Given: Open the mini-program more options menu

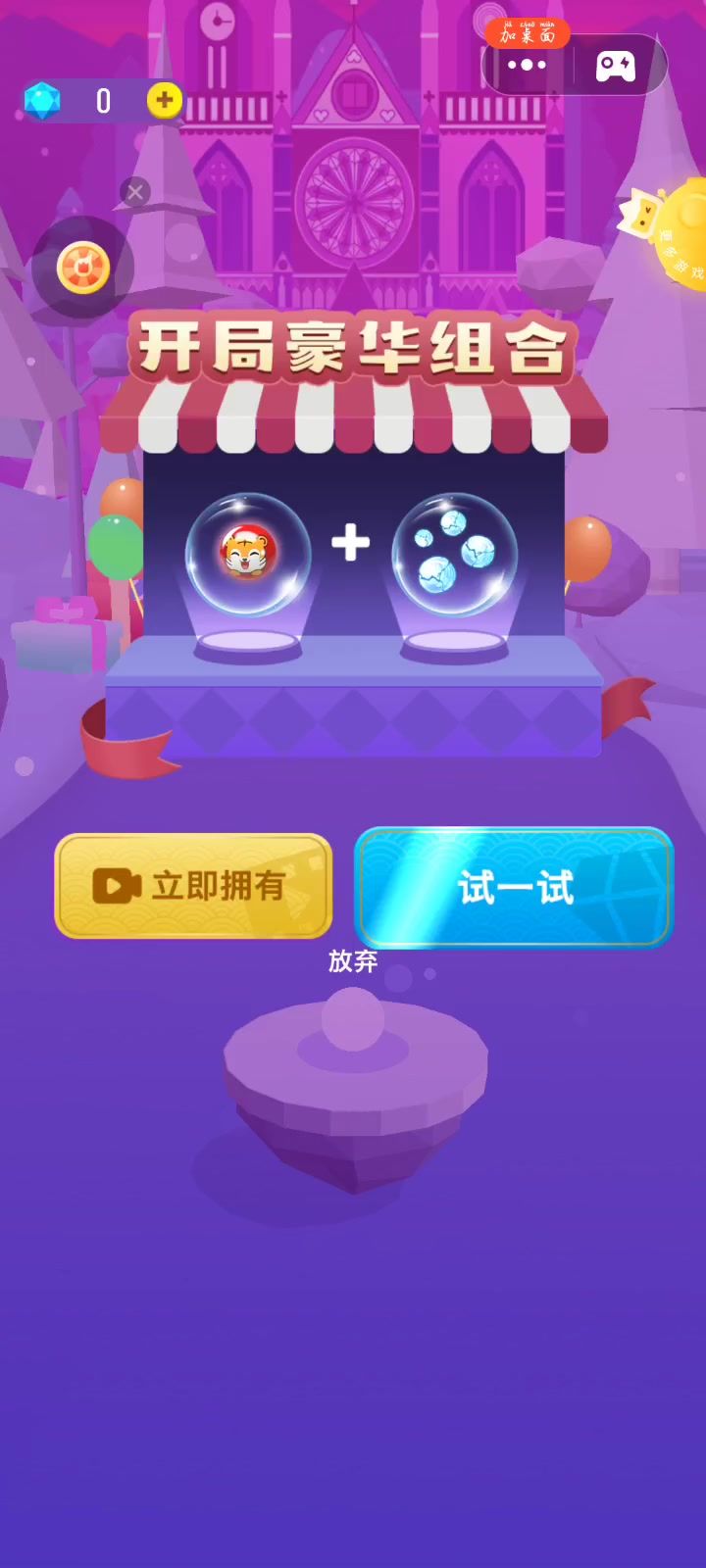Looking at the screenshot, I should [527, 66].
